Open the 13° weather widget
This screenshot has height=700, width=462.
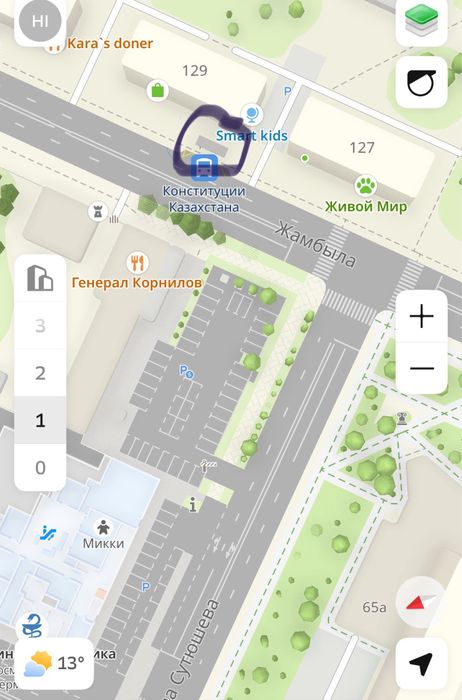click(54, 664)
